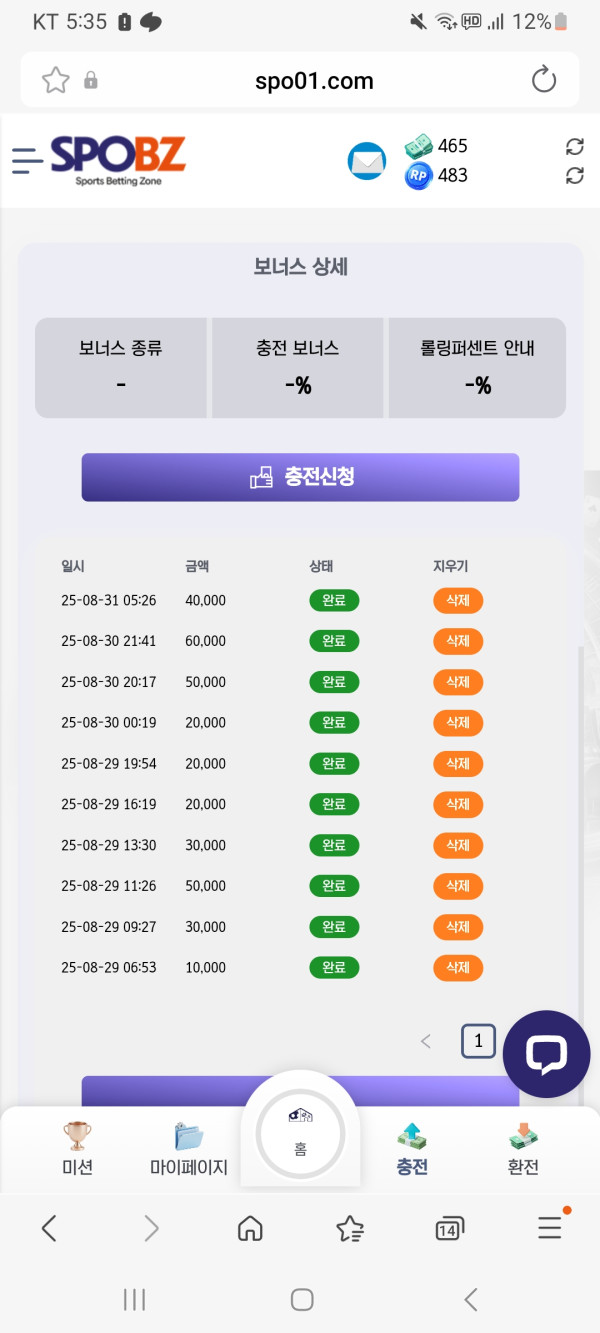Image resolution: width=600 pixels, height=1333 pixels.
Task: Open the hamburger menu next to SPOBZ
Action: click(27, 160)
